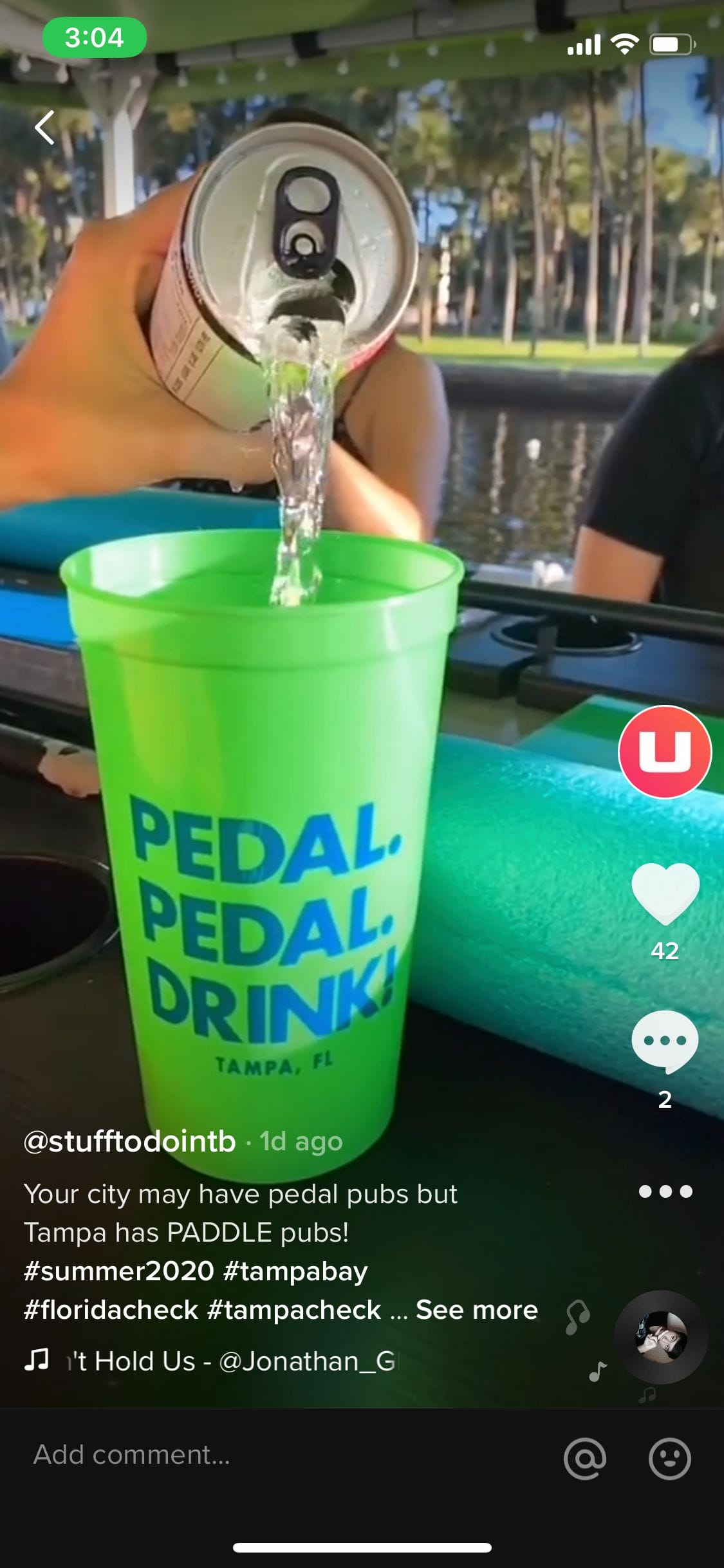The height and width of the screenshot is (1568, 724).
Task: Open the #tampabay hashtag
Action: [295, 1271]
